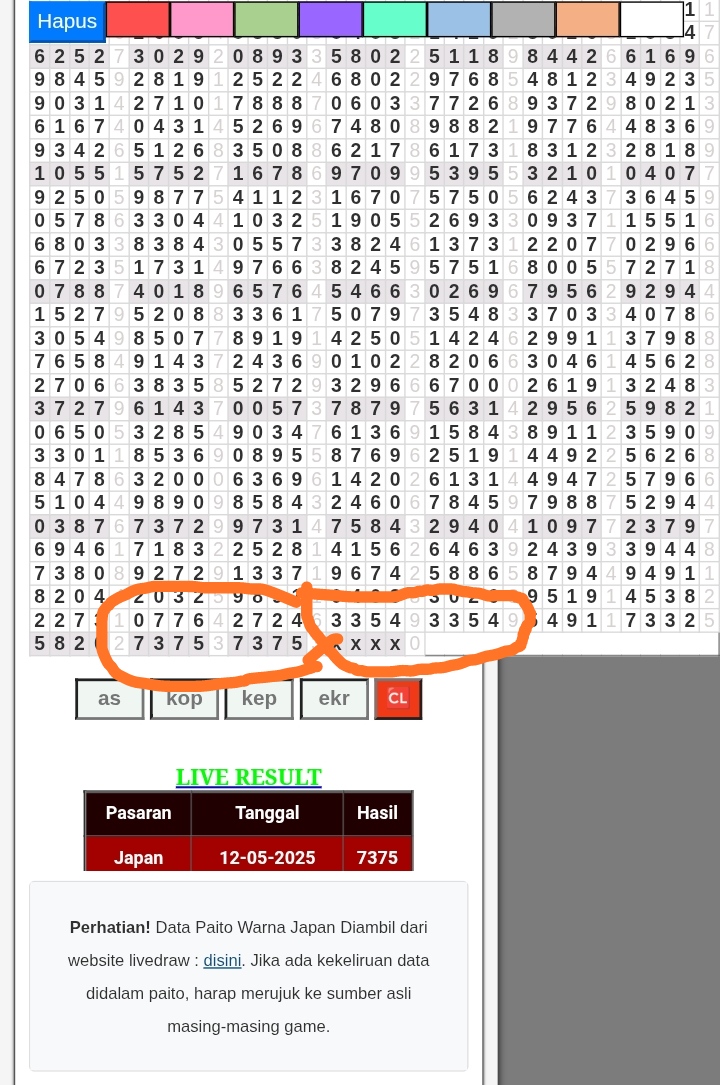Pick the light blue swatch
The width and height of the screenshot is (720, 1085).
pos(459,19)
